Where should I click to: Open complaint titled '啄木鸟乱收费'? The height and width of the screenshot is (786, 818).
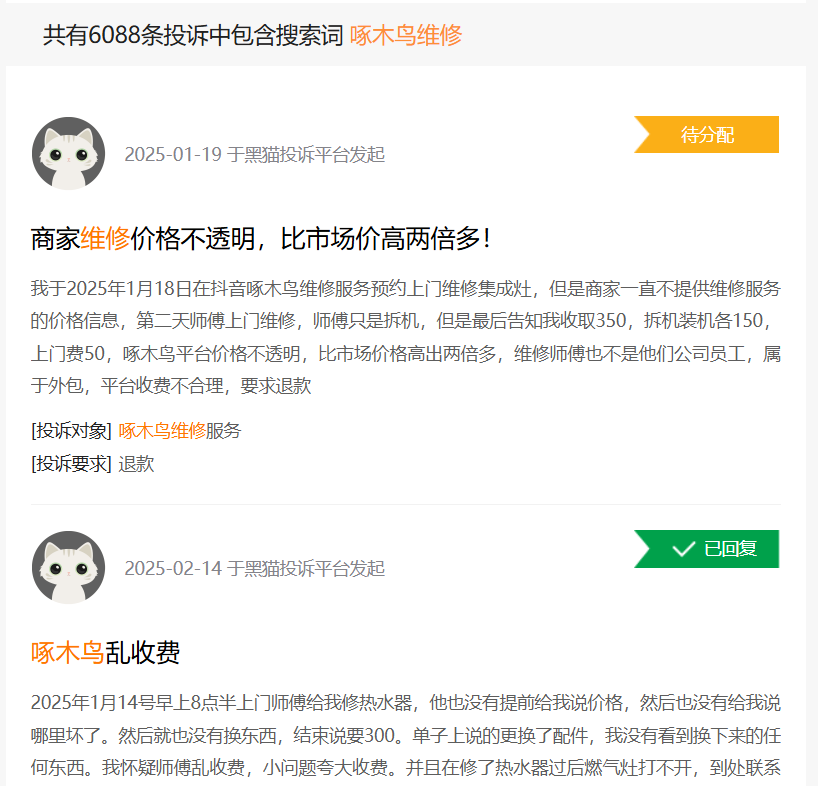(x=106, y=653)
